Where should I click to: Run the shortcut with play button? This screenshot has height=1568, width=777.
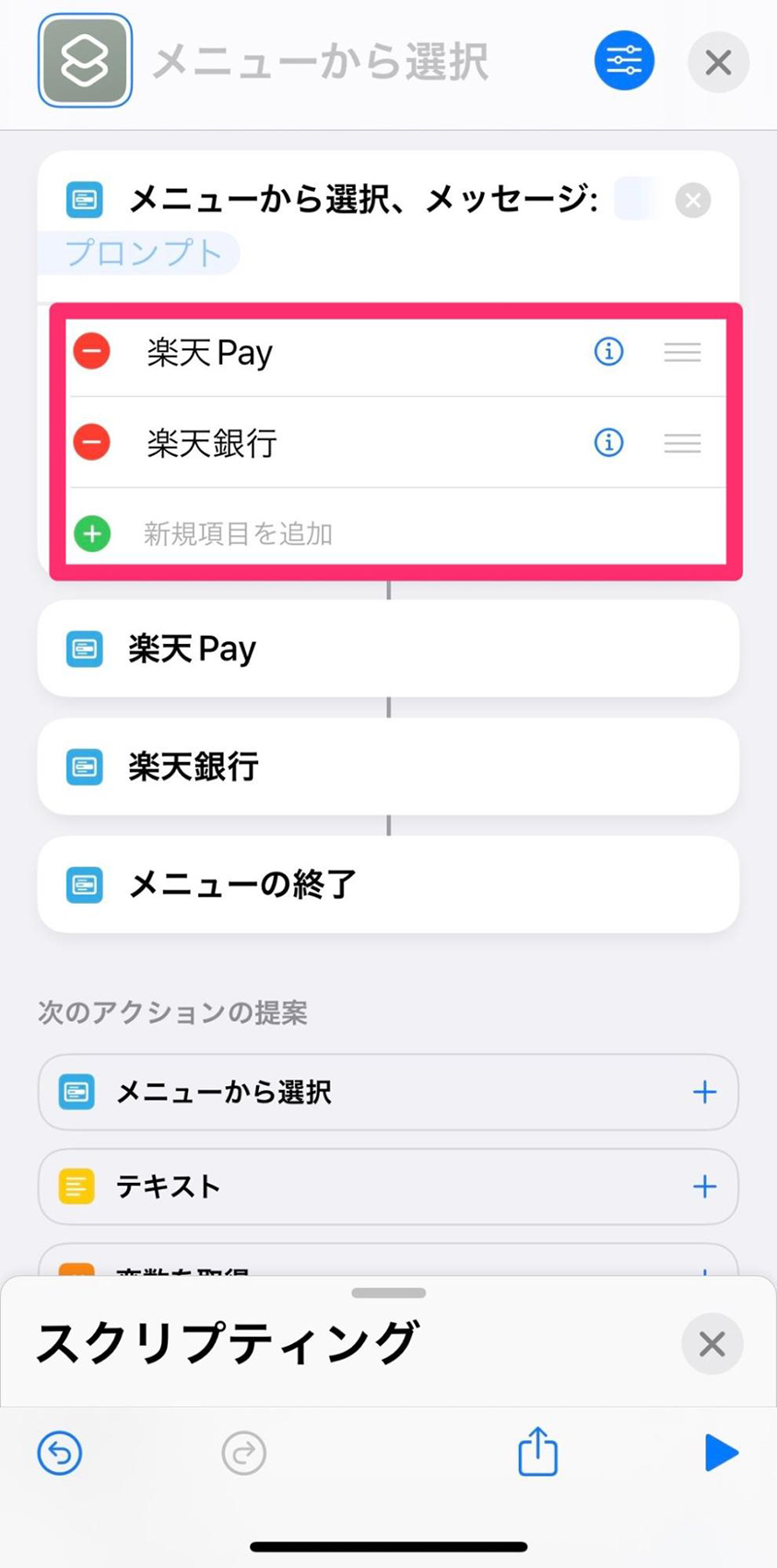click(720, 1453)
